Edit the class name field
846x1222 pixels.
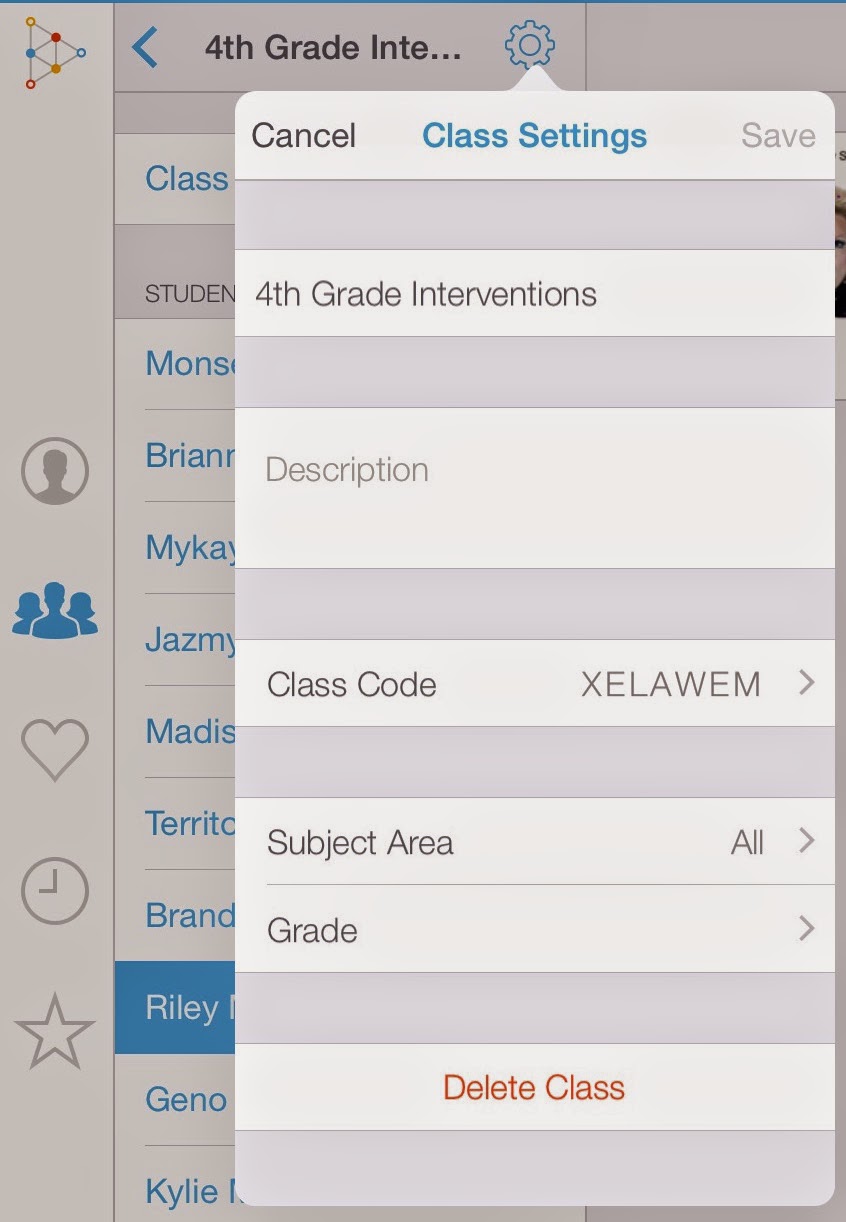pos(533,294)
